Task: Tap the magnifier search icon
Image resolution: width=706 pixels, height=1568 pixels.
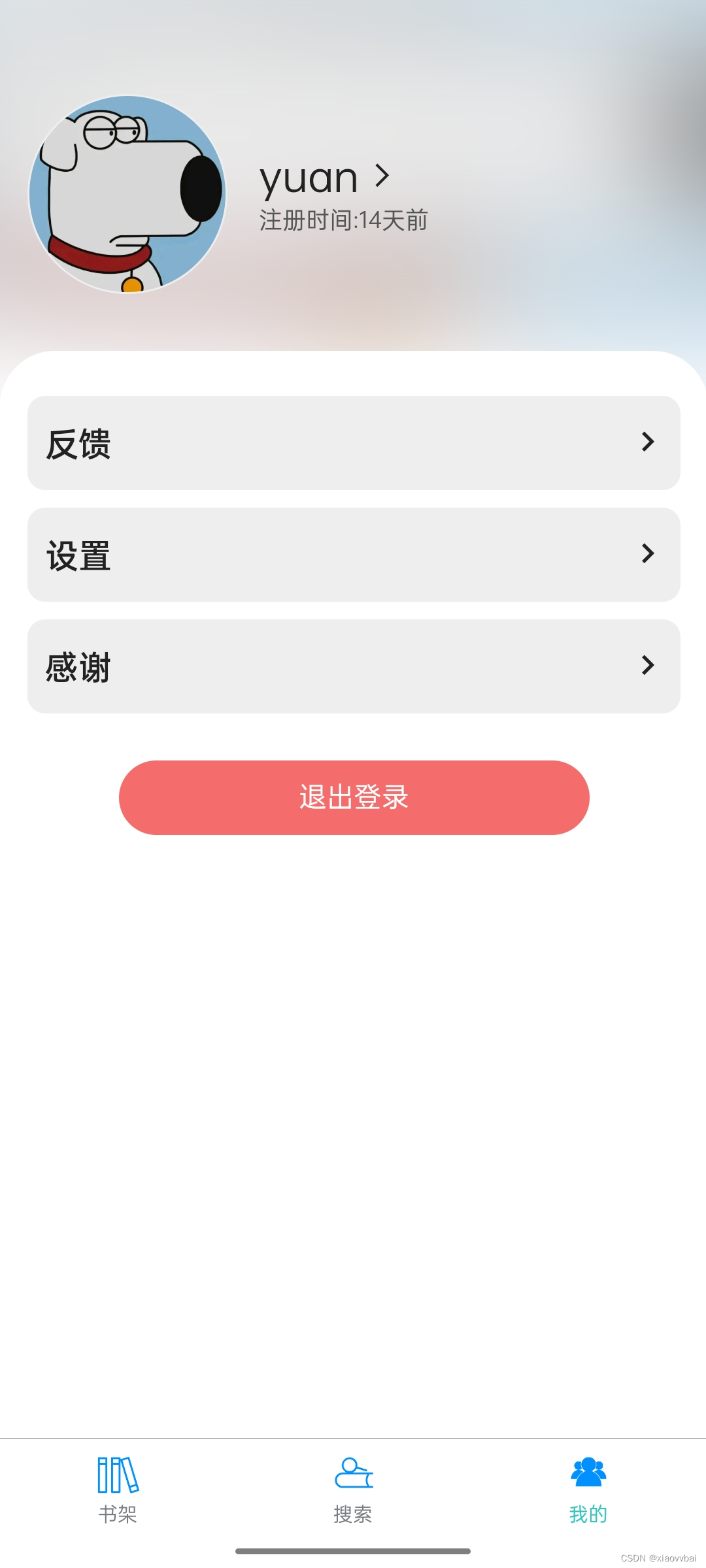Action: (x=353, y=1473)
